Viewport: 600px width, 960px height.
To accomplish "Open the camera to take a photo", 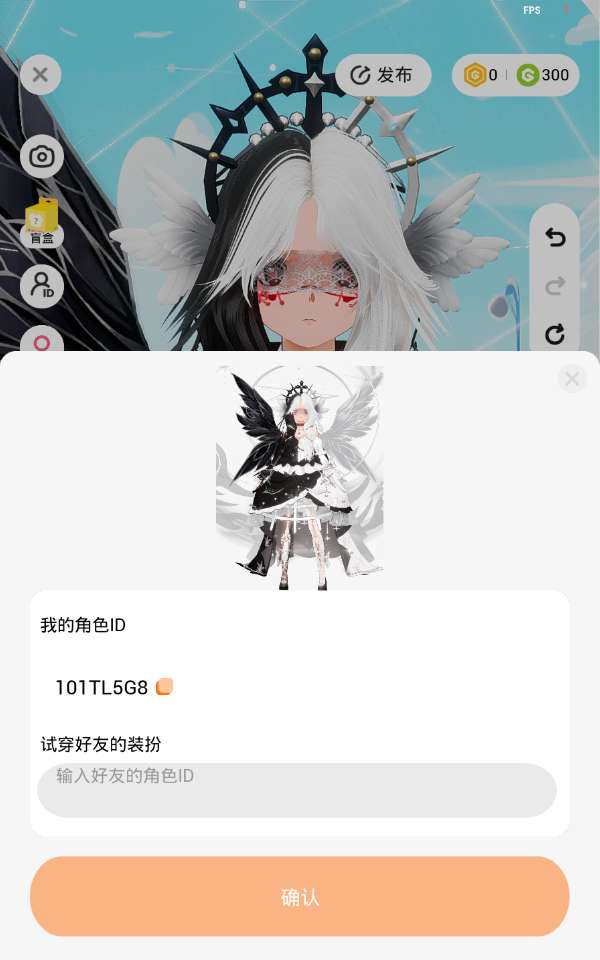I will [41, 157].
